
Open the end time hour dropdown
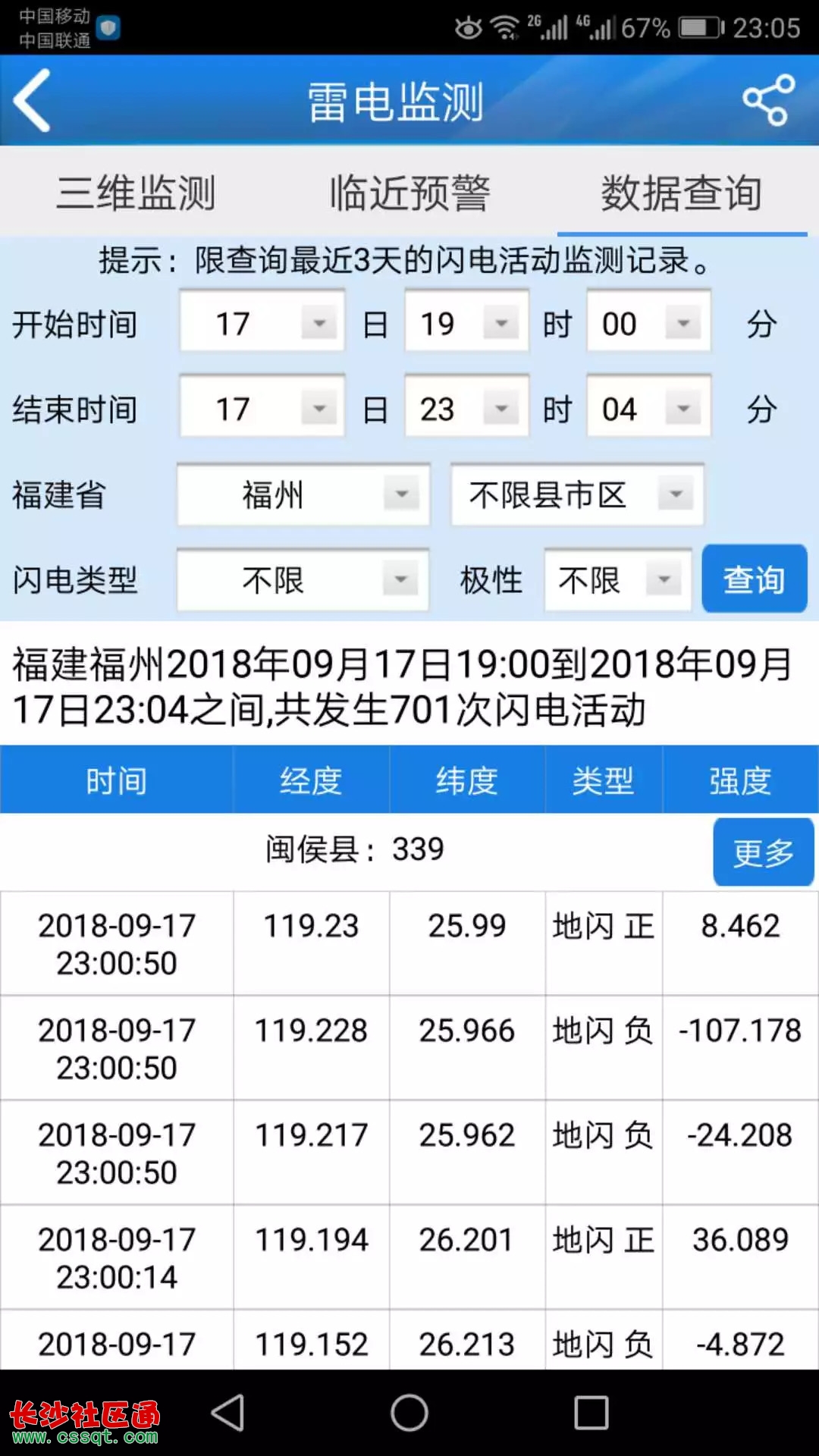(x=466, y=409)
